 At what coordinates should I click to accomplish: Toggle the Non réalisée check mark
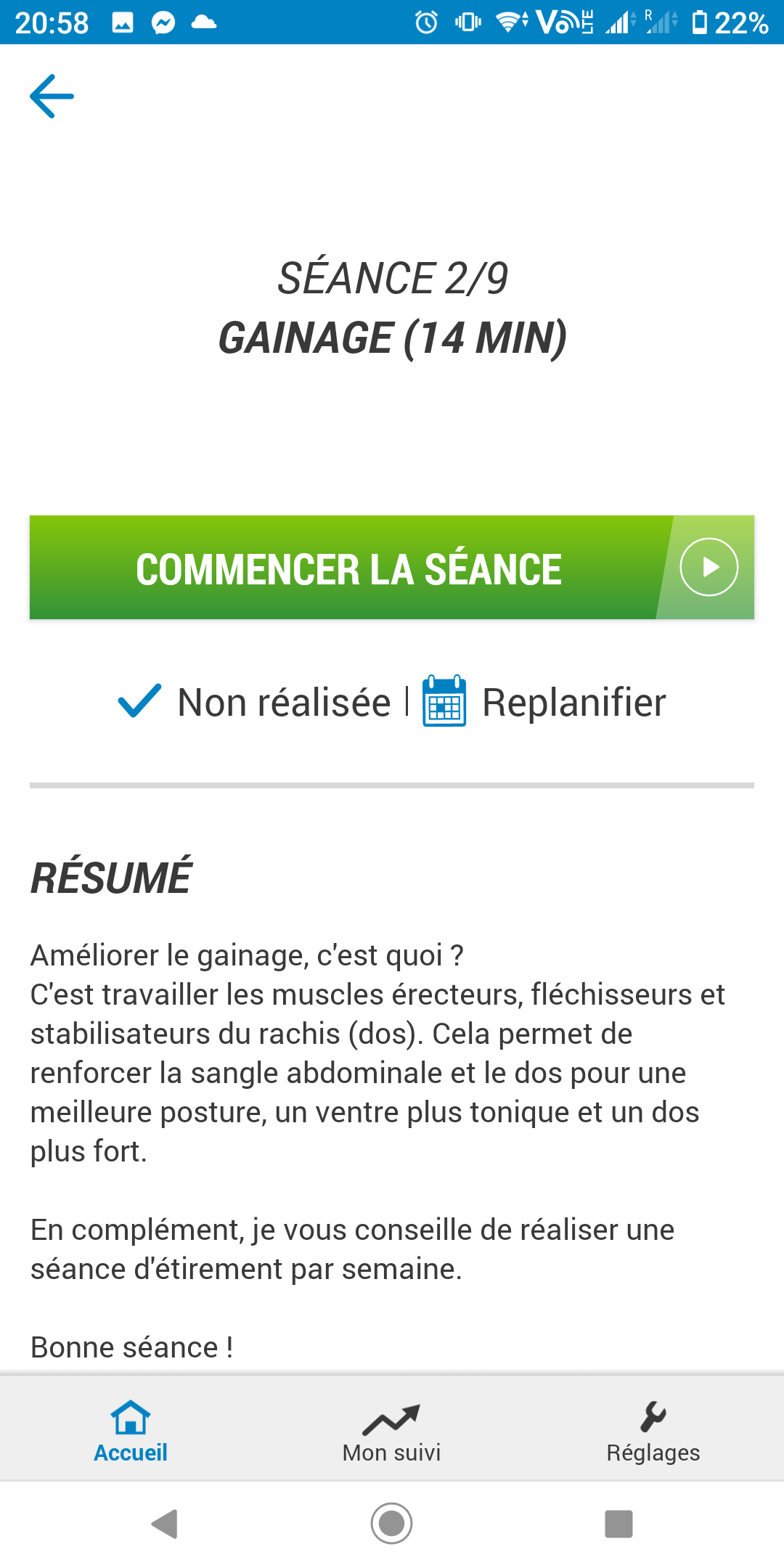(x=139, y=701)
